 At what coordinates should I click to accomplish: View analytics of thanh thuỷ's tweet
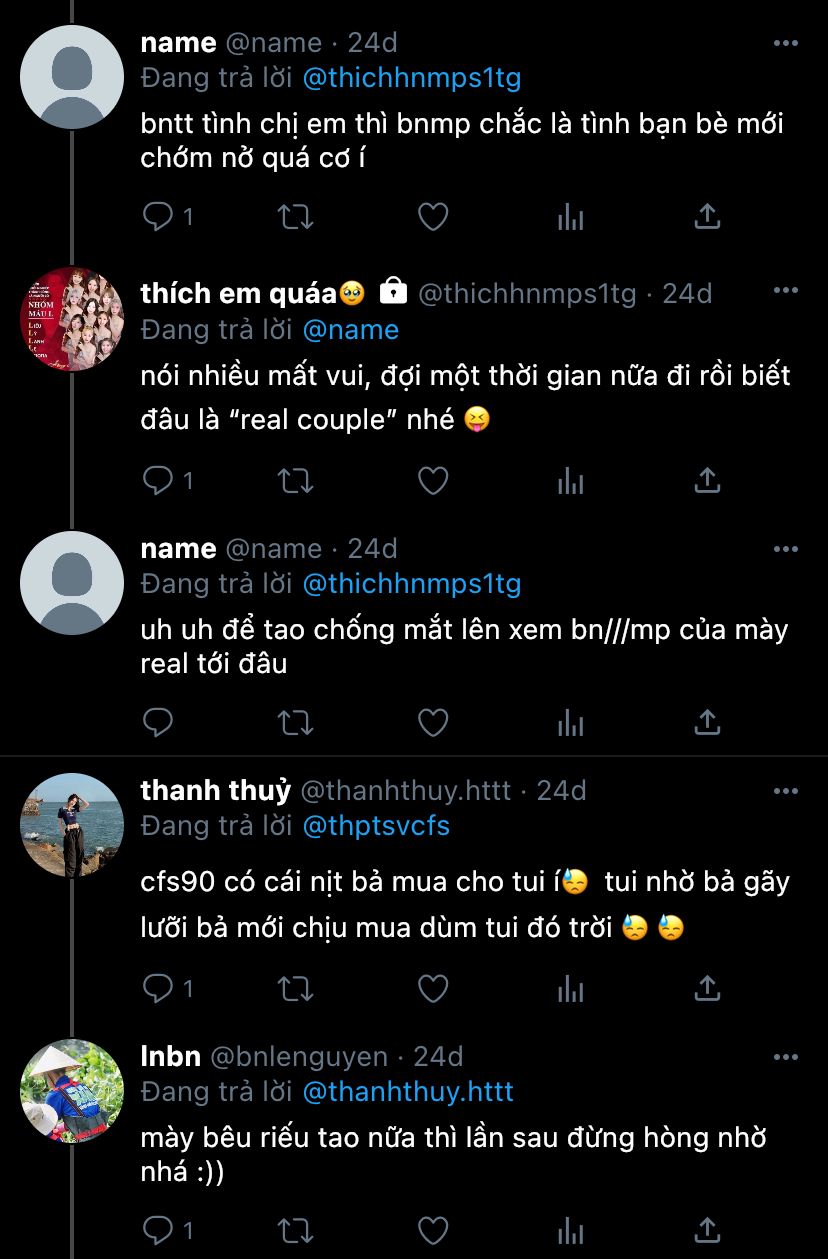click(570, 989)
